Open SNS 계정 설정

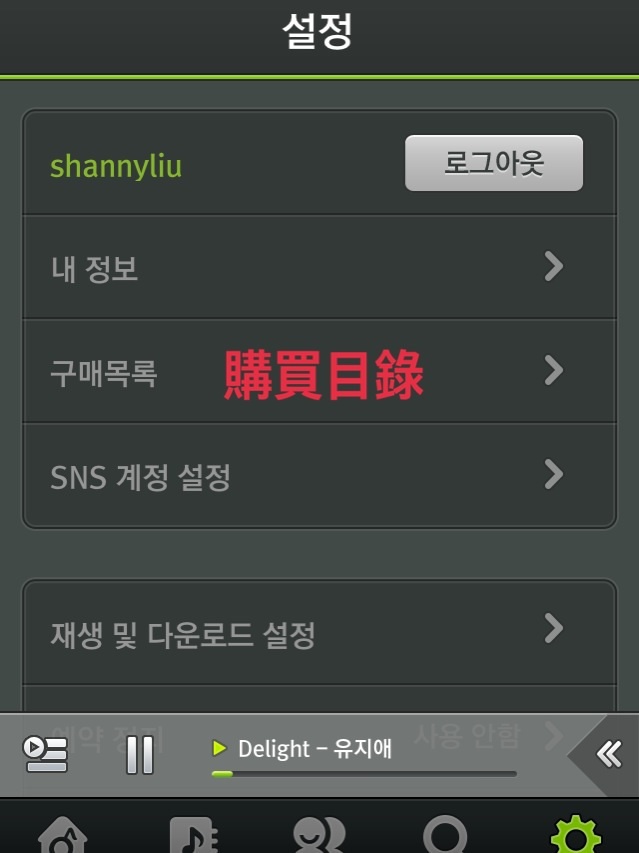click(x=319, y=475)
